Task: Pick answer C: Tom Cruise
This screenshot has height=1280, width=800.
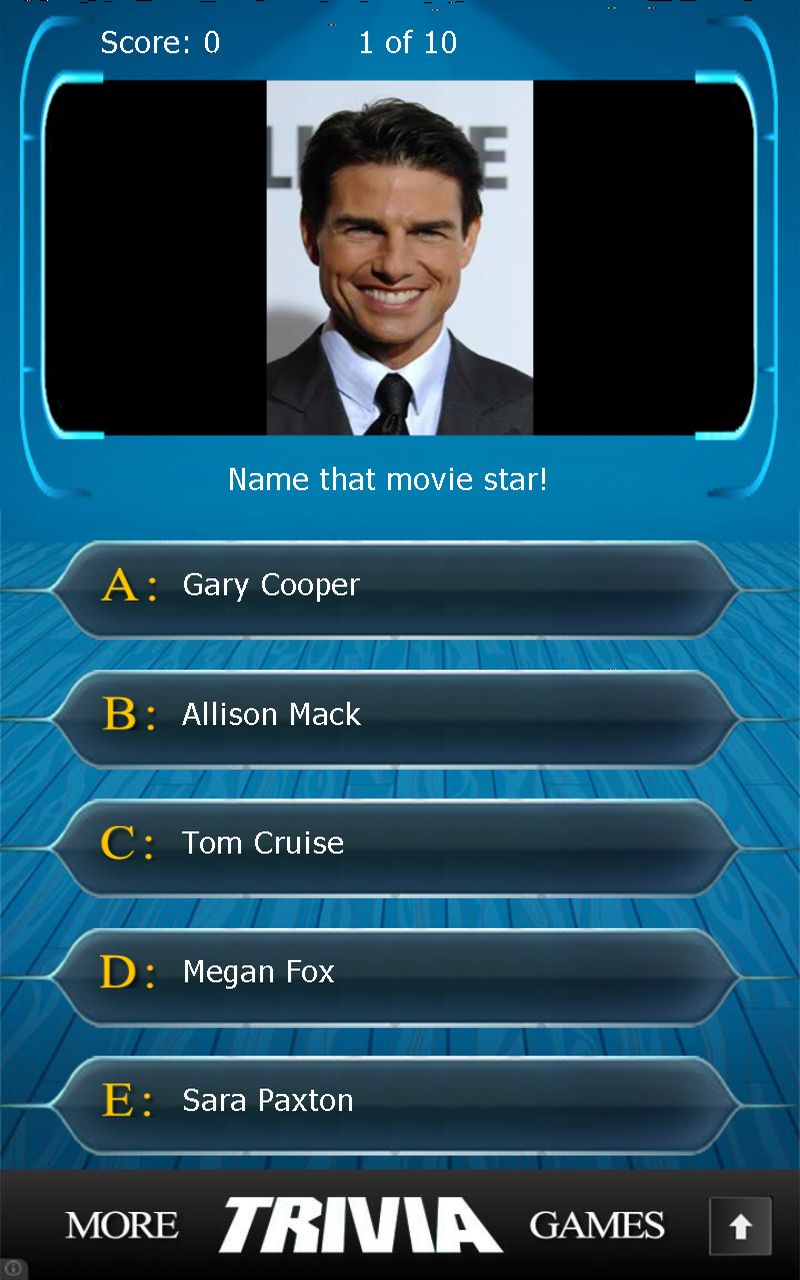Action: click(x=396, y=844)
